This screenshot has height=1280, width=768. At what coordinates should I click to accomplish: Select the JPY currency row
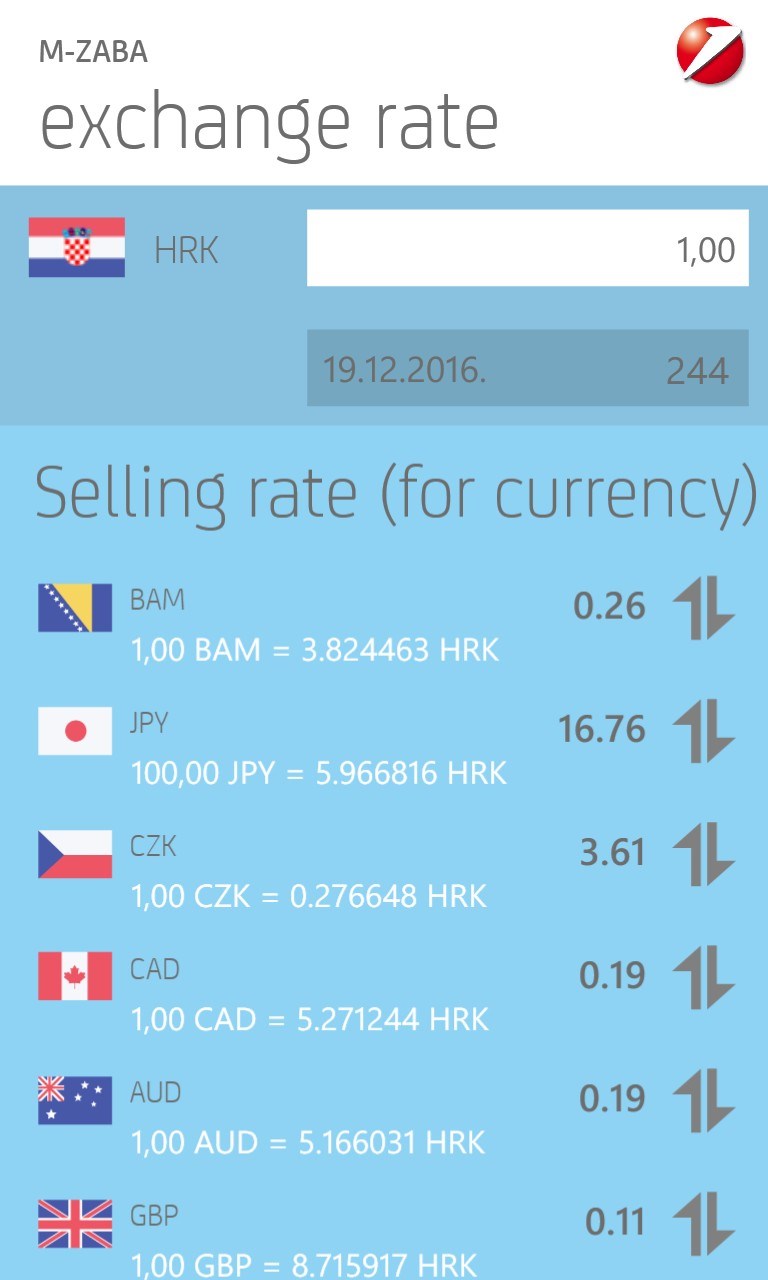point(300,749)
